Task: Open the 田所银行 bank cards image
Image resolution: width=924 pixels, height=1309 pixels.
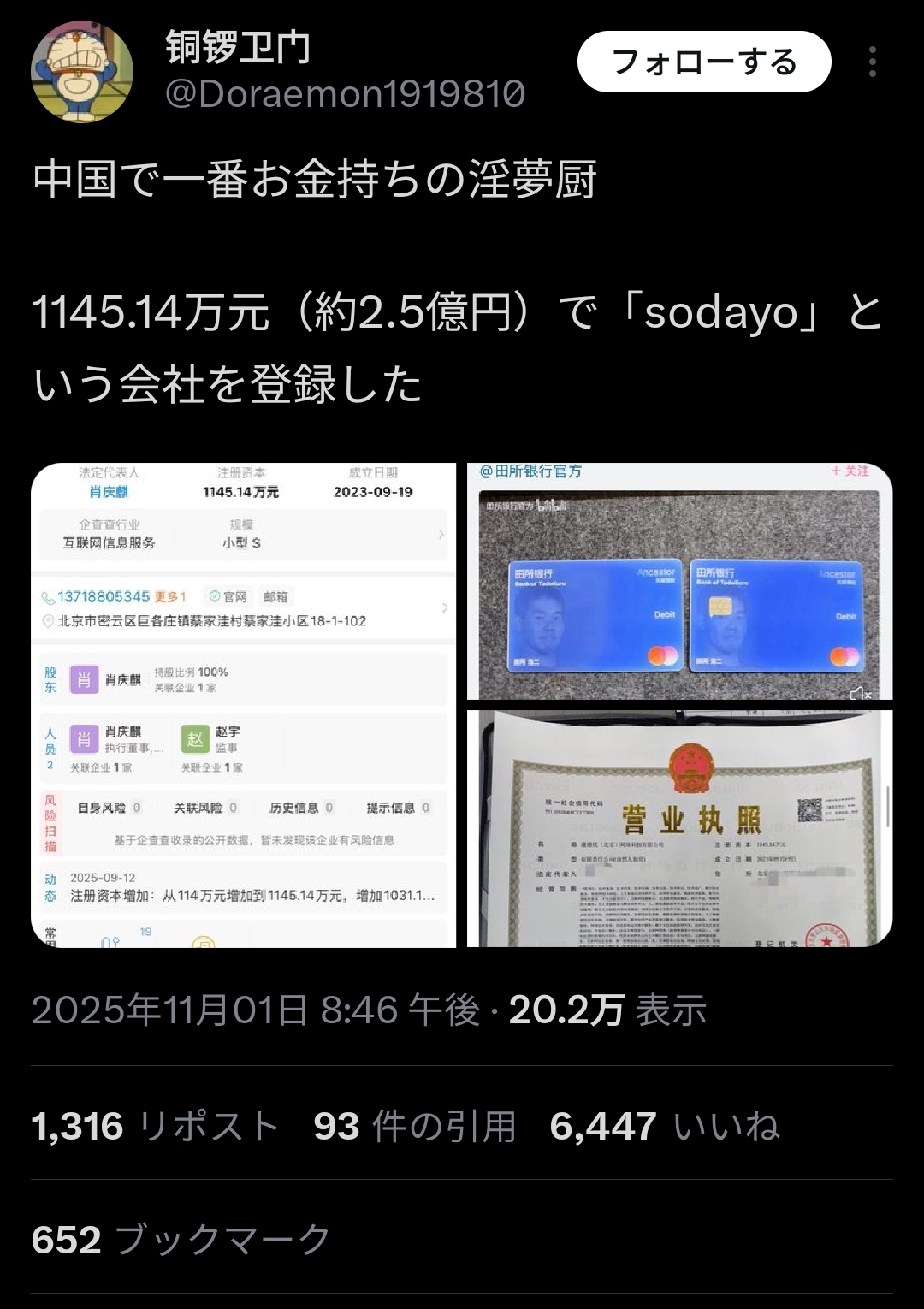Action: pyautogui.click(x=679, y=582)
